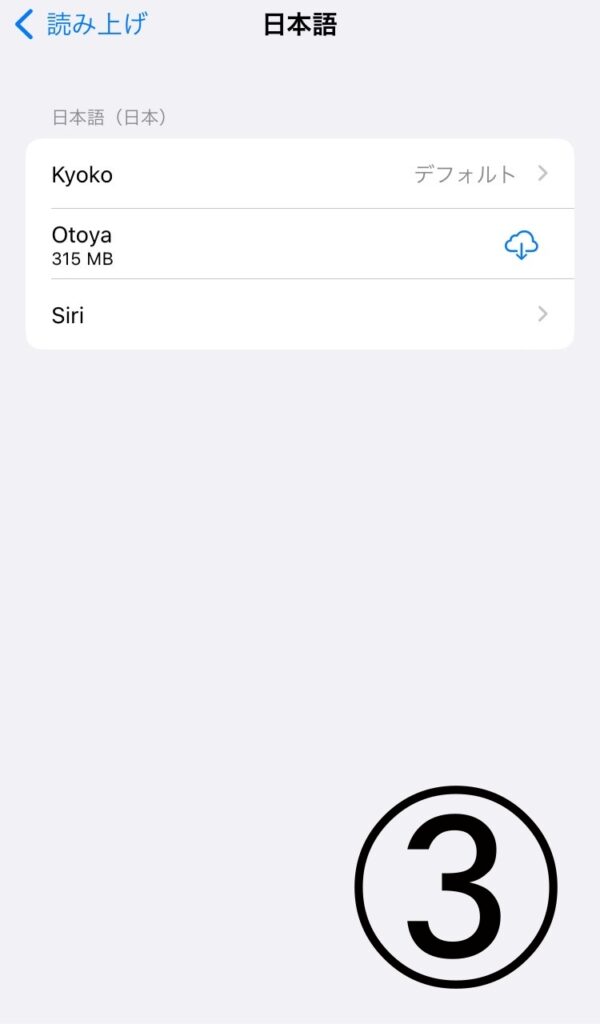Open the Kyoko voice options
Image resolution: width=600 pixels, height=1024 pixels.
point(300,174)
